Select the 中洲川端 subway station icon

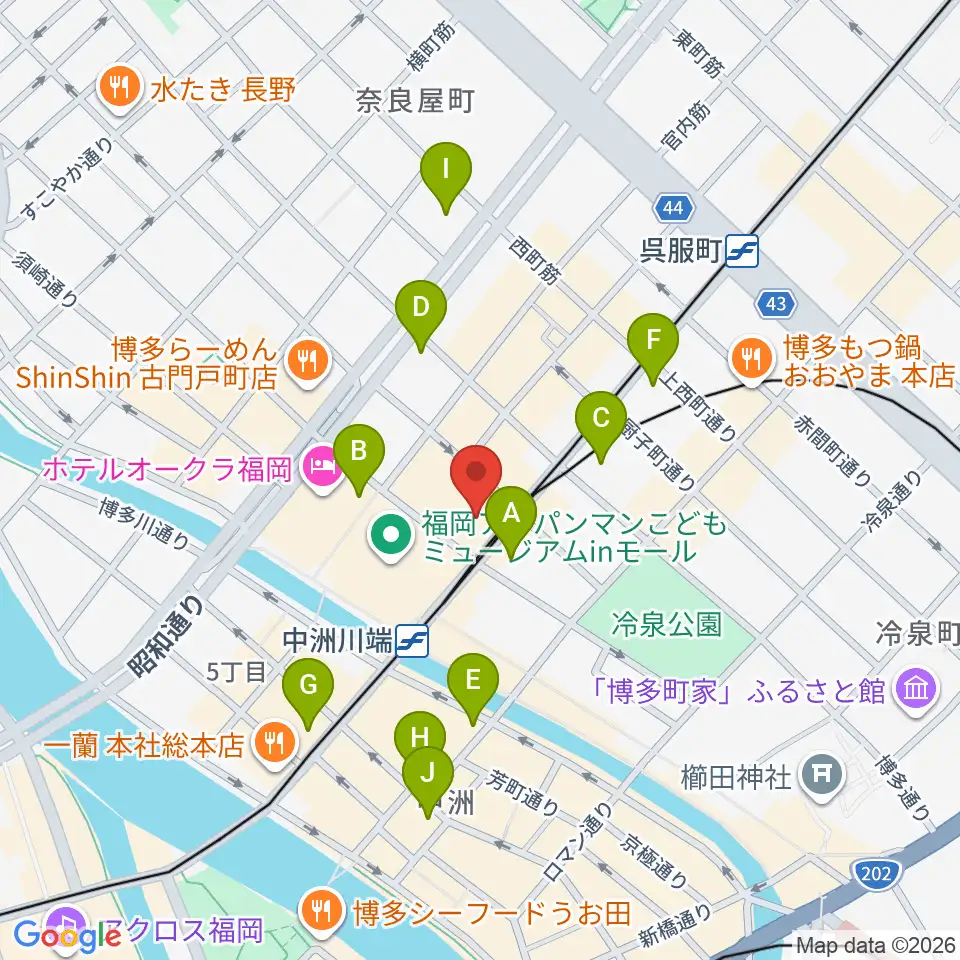point(412,641)
